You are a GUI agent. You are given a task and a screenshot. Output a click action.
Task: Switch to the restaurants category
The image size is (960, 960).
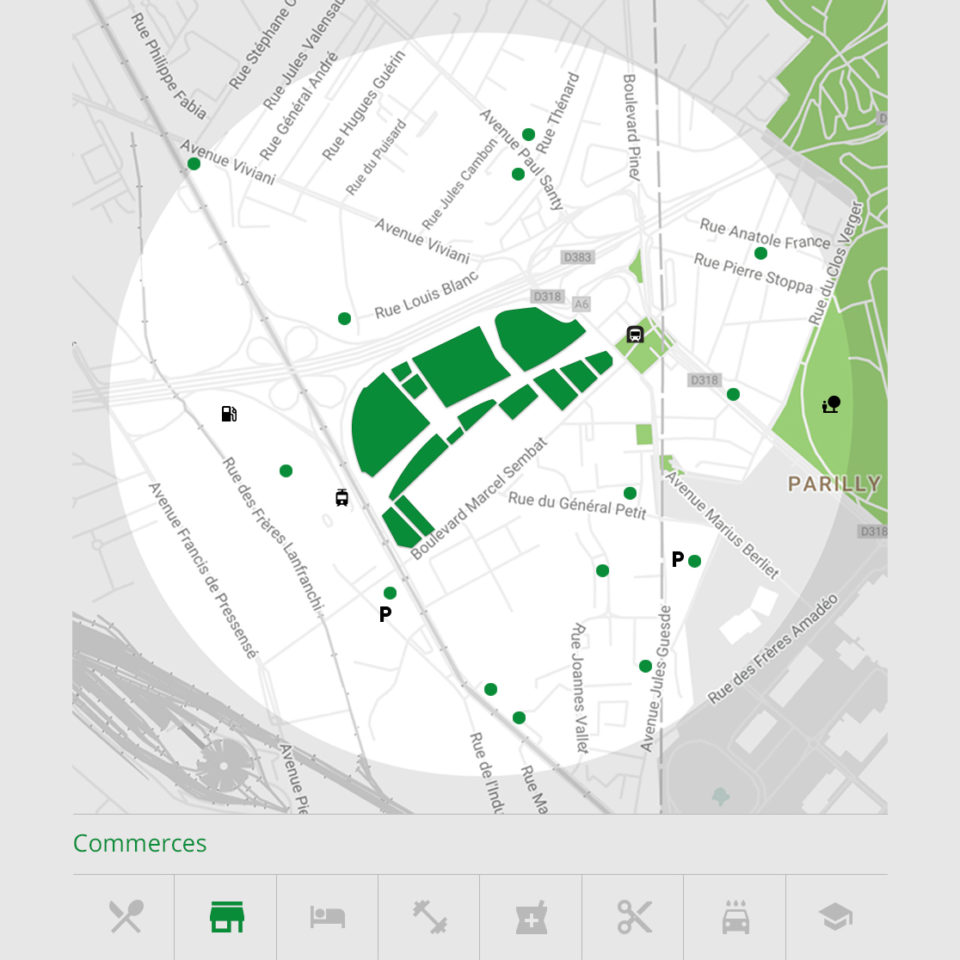point(125,917)
